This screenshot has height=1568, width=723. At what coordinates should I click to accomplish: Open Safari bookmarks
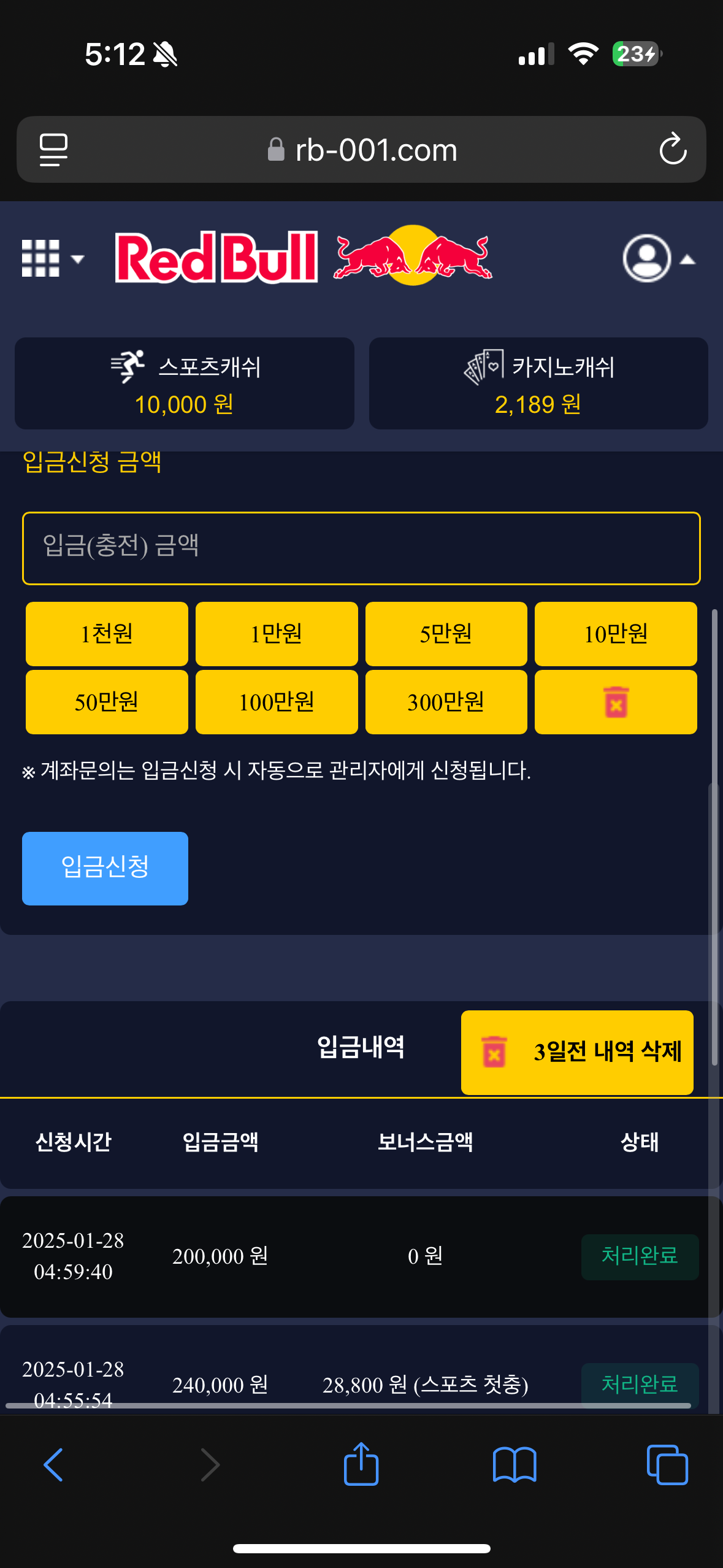(x=514, y=1465)
